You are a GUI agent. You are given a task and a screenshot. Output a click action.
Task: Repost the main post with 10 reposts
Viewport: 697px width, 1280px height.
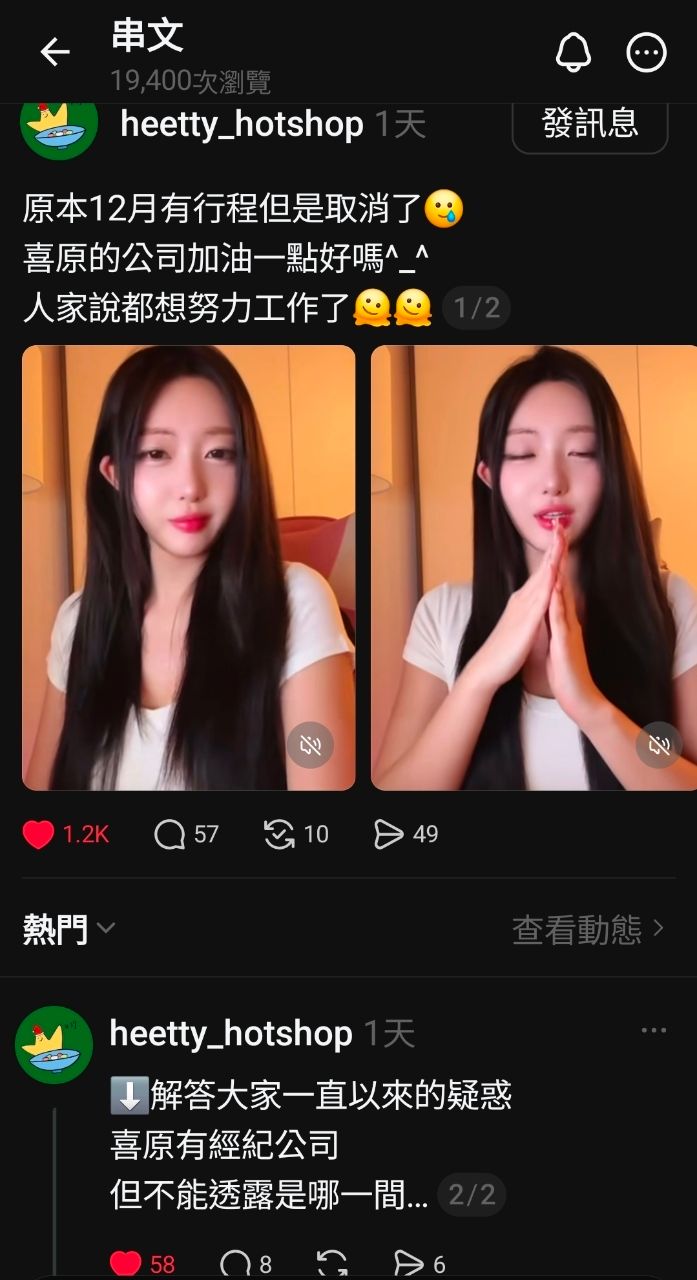point(279,834)
